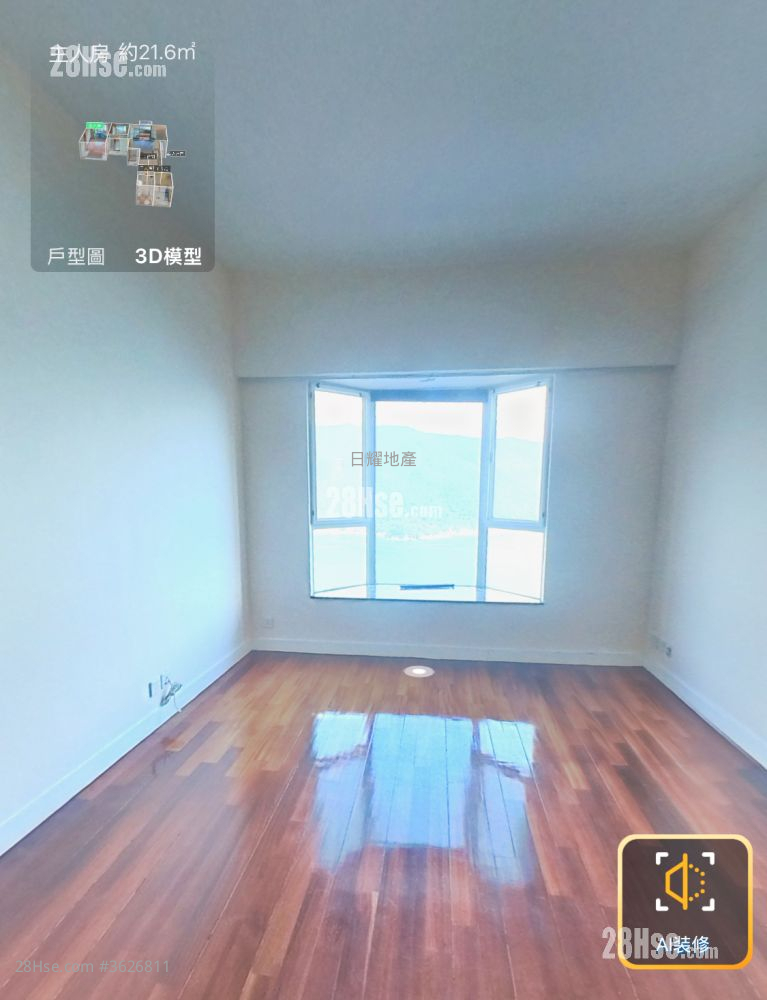Open the mini 3D model preview

click(x=127, y=160)
